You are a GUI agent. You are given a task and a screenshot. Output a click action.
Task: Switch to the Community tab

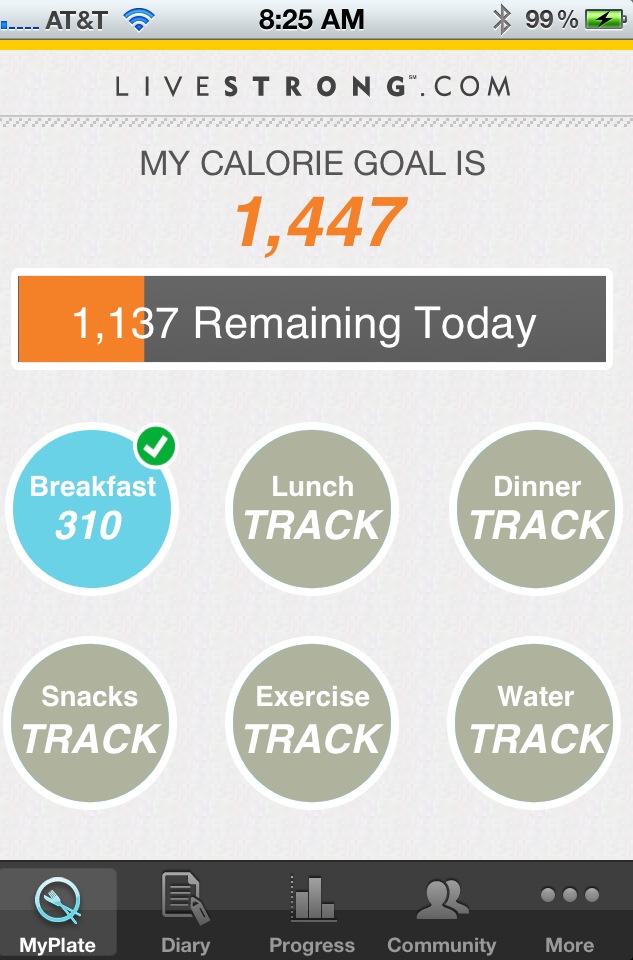pos(441,912)
